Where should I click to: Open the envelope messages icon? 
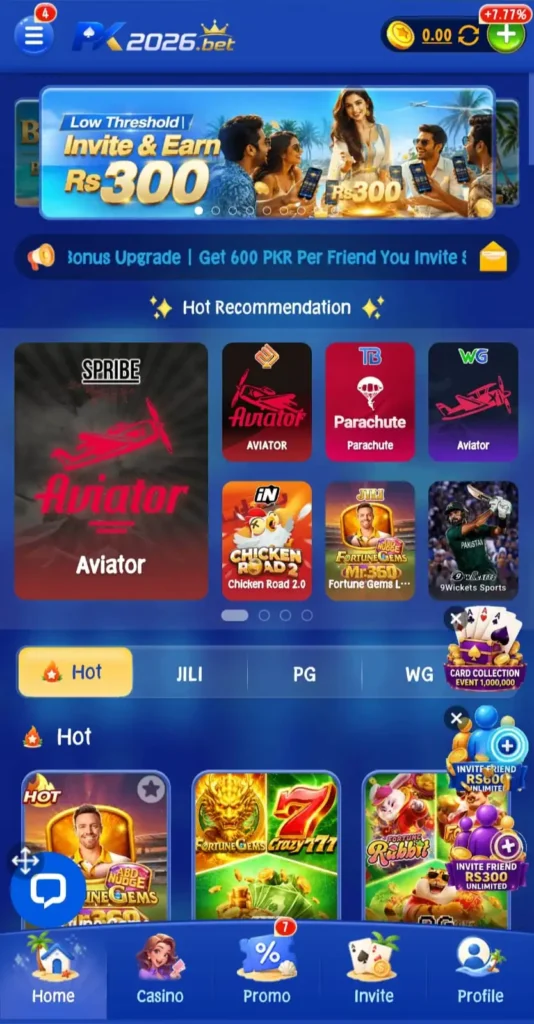tap(494, 257)
